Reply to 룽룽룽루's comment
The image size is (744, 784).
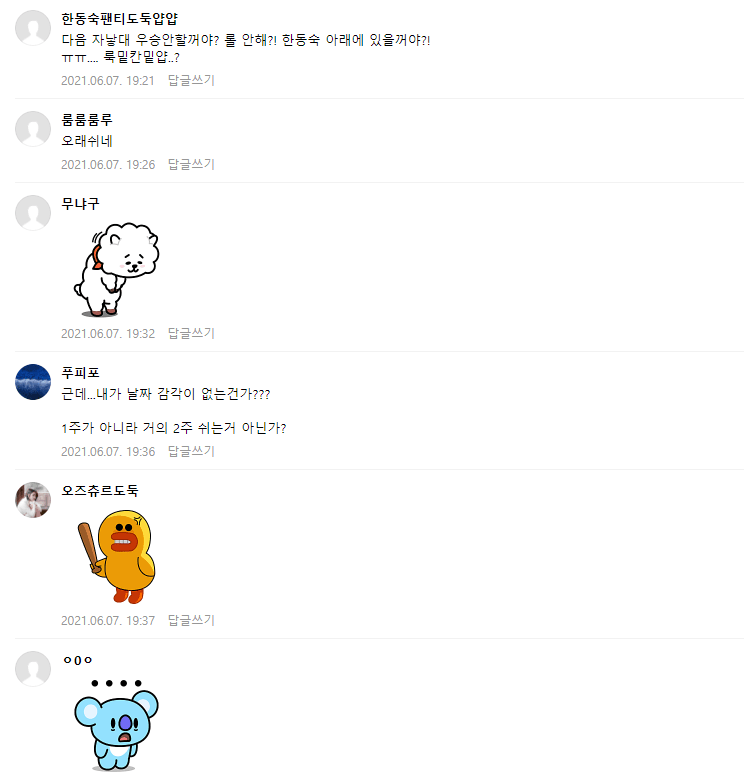tap(191, 164)
